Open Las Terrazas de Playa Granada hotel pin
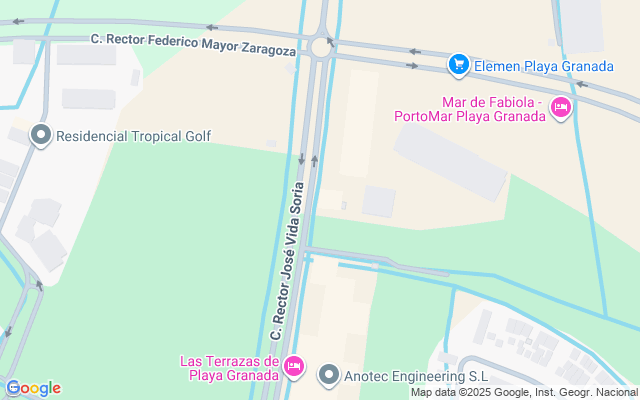The width and height of the screenshot is (640, 400). [294, 367]
